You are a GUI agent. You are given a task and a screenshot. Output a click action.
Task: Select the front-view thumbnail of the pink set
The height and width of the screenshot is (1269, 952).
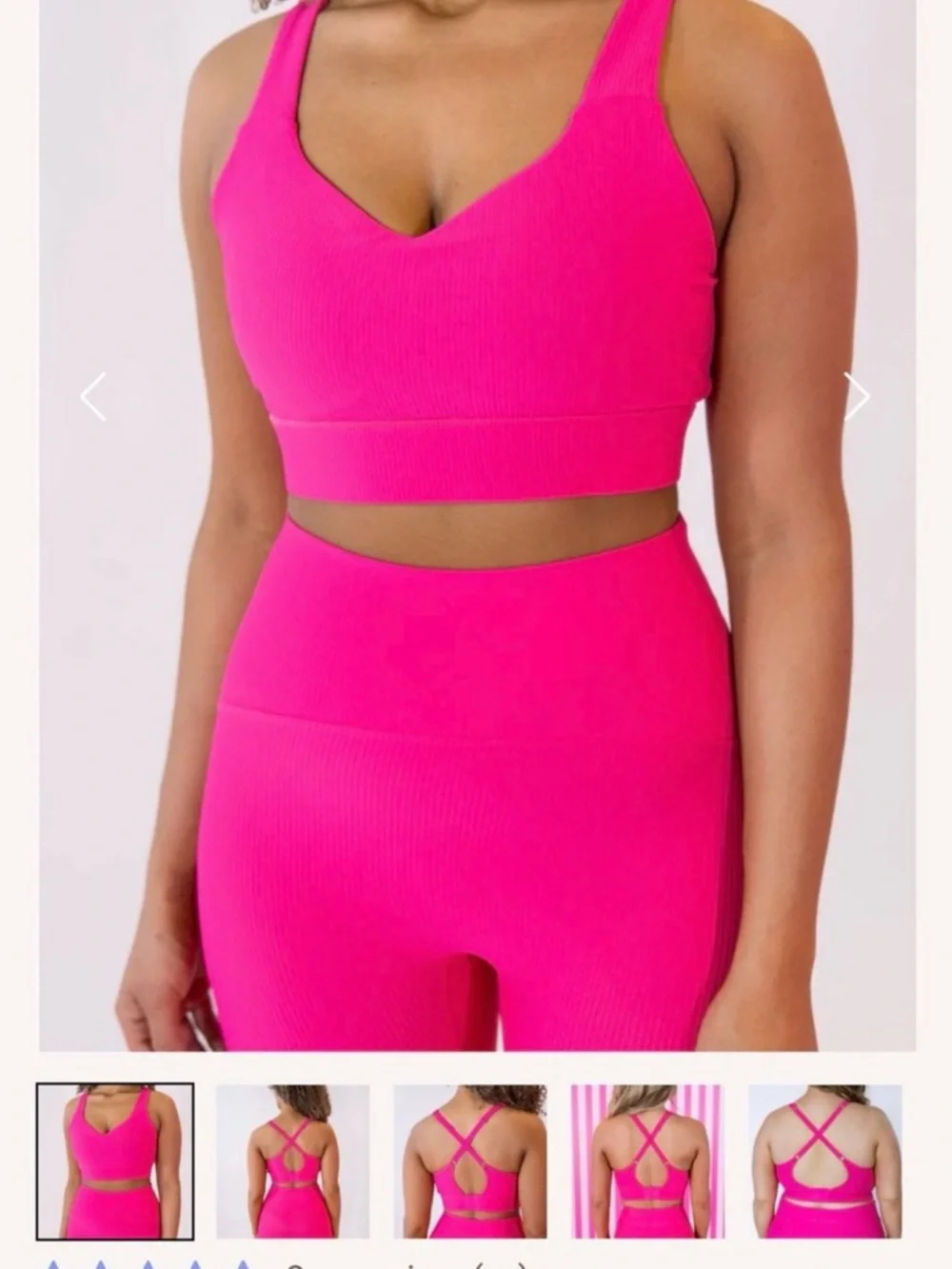(x=115, y=1161)
